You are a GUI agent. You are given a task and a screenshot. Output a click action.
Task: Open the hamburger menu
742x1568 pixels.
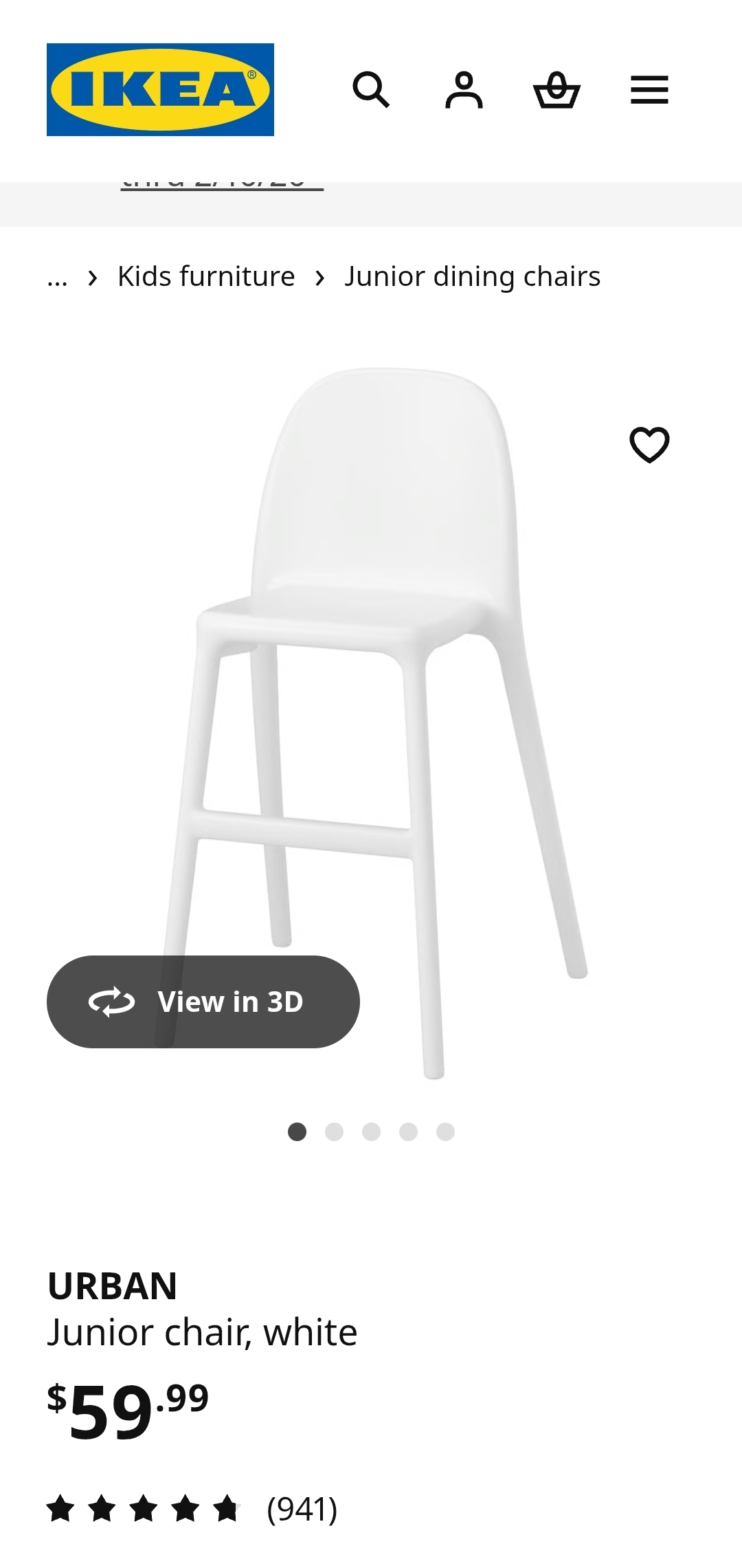(649, 90)
